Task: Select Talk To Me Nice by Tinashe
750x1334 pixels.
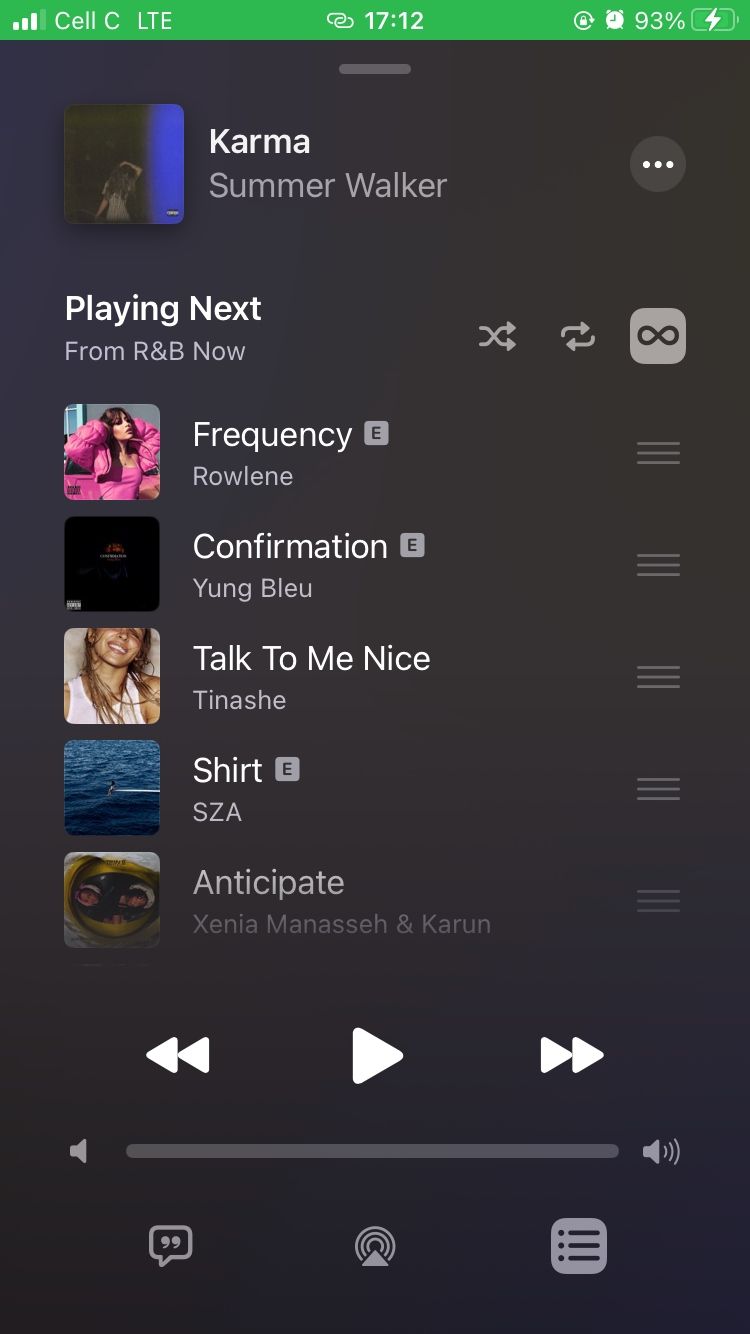Action: tap(311, 676)
